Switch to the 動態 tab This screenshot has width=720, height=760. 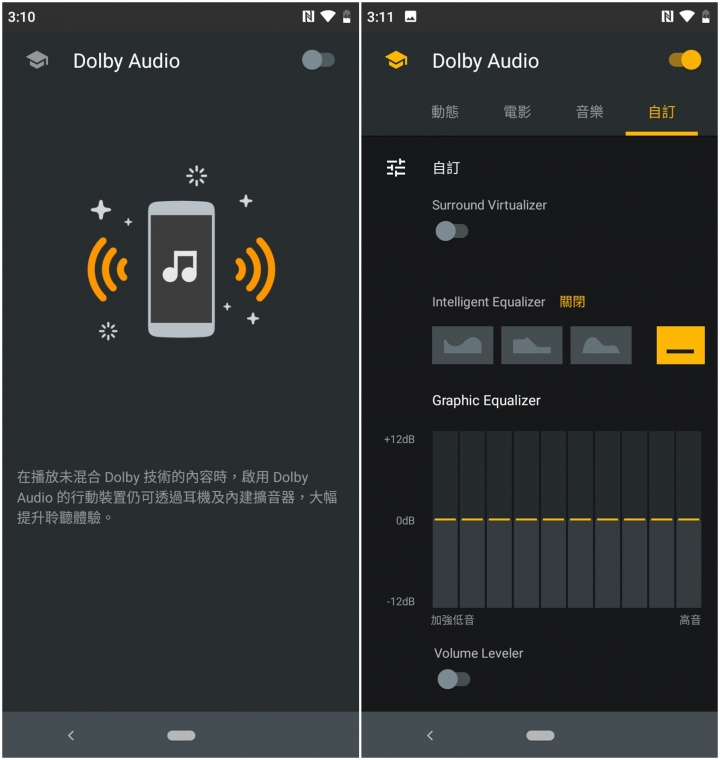pos(445,112)
